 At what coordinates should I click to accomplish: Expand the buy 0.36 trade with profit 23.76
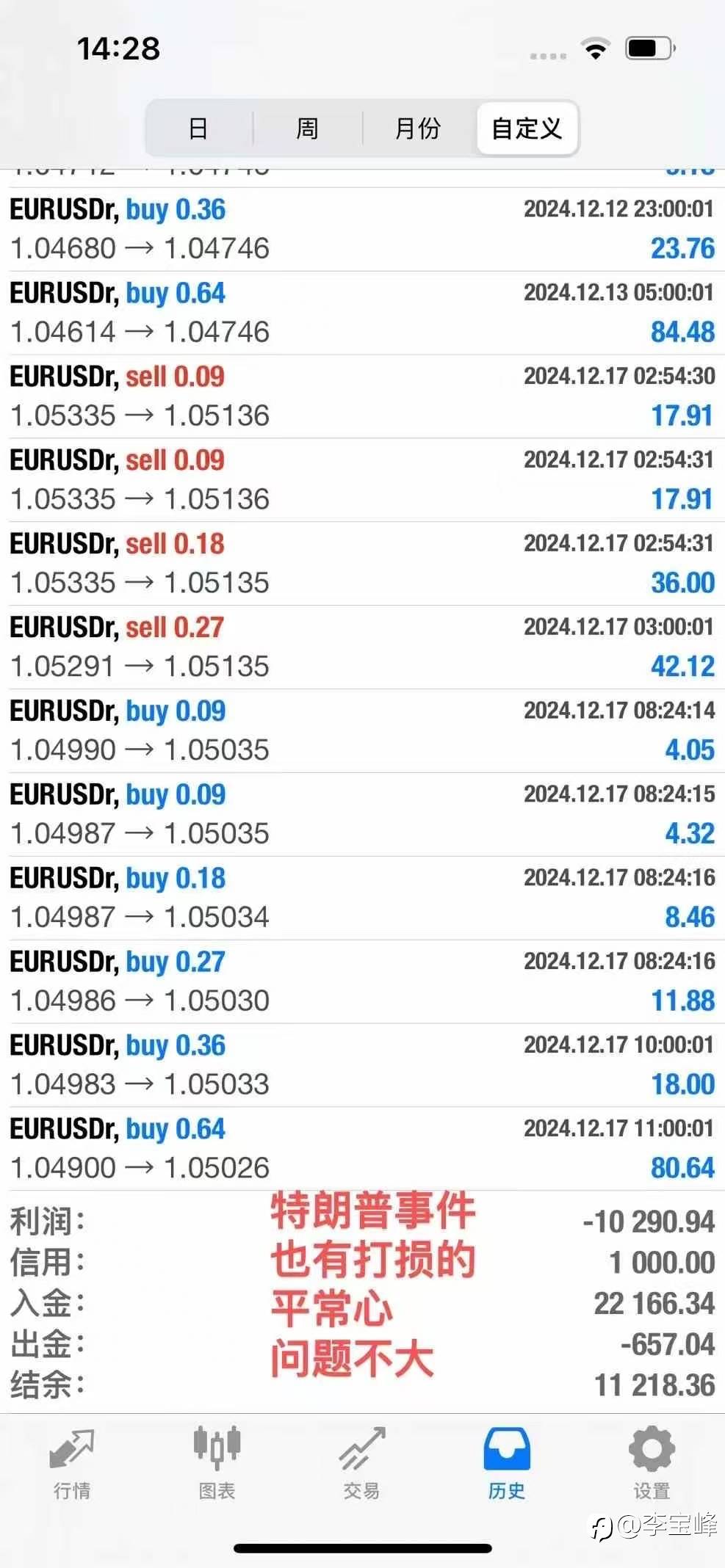click(362, 229)
